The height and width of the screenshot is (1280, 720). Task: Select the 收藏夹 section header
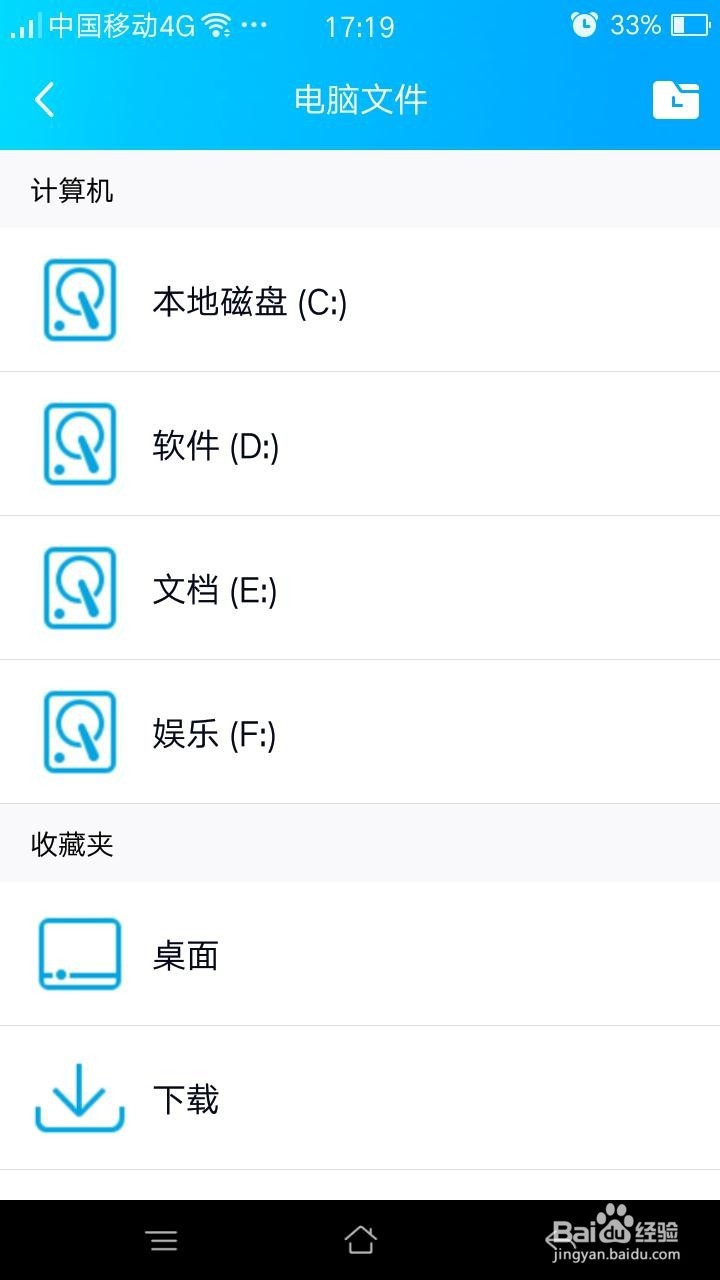74,844
